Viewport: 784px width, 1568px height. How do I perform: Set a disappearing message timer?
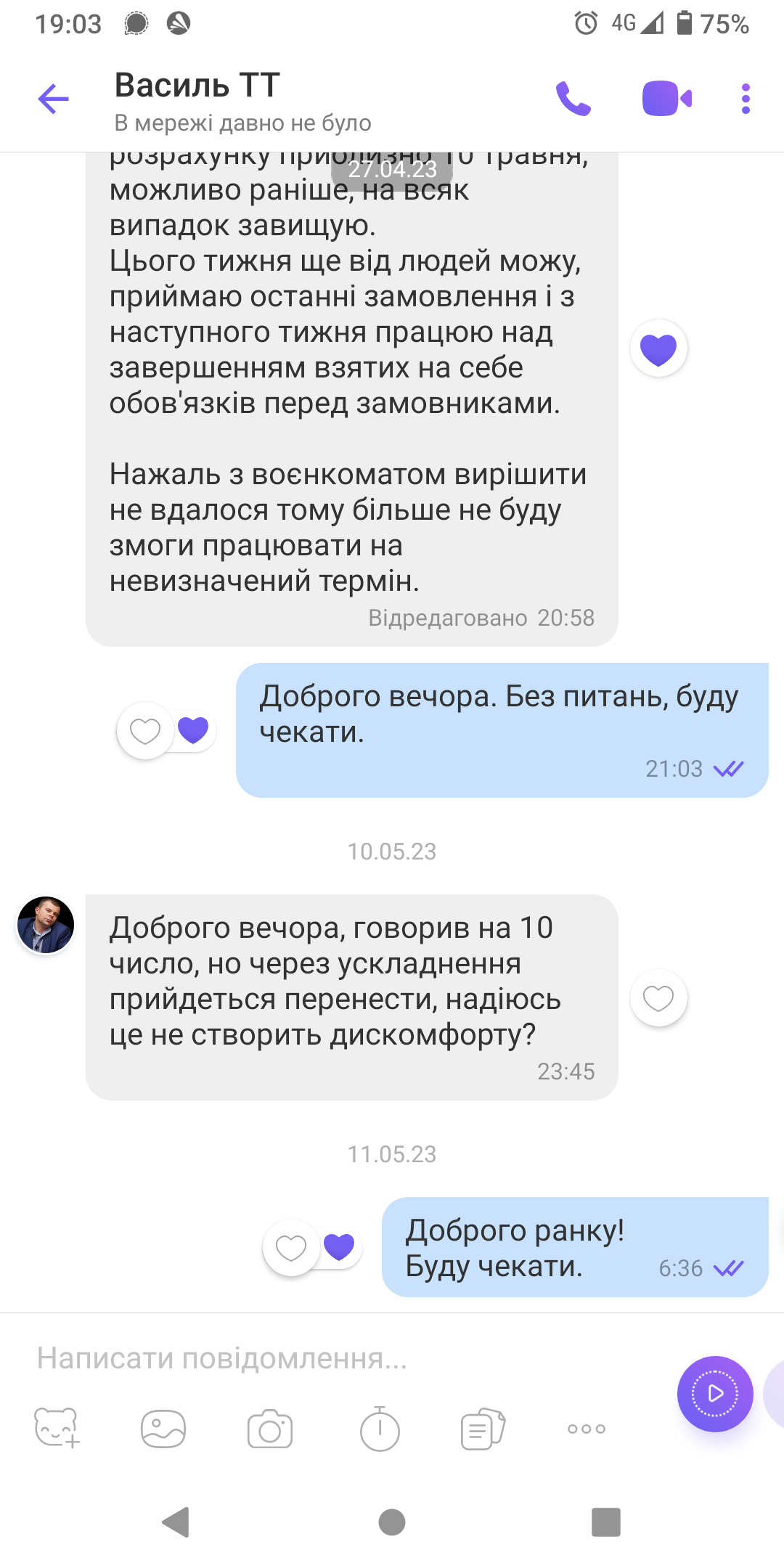click(380, 1429)
